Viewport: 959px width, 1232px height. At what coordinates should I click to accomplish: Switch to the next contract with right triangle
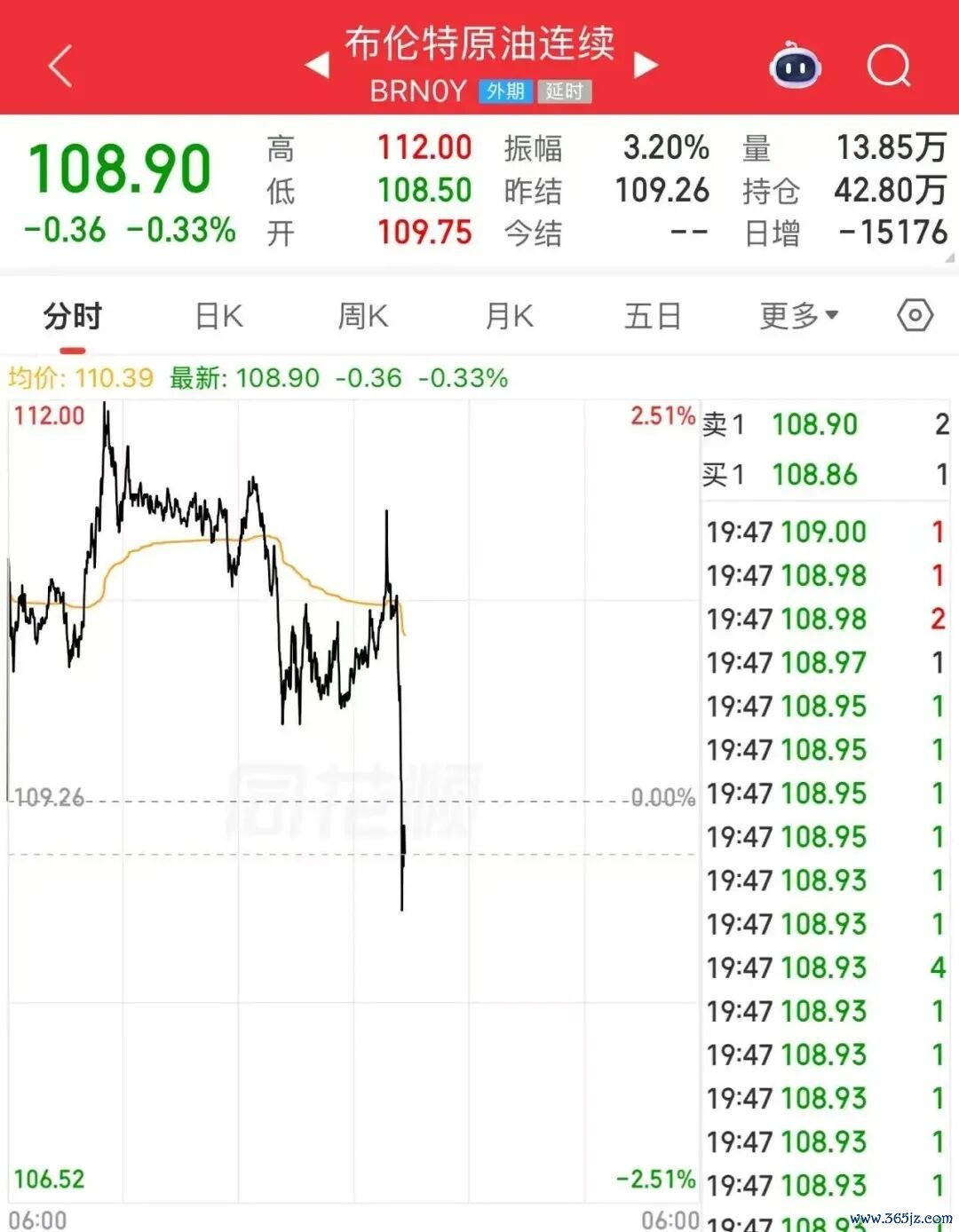pyautogui.click(x=646, y=65)
